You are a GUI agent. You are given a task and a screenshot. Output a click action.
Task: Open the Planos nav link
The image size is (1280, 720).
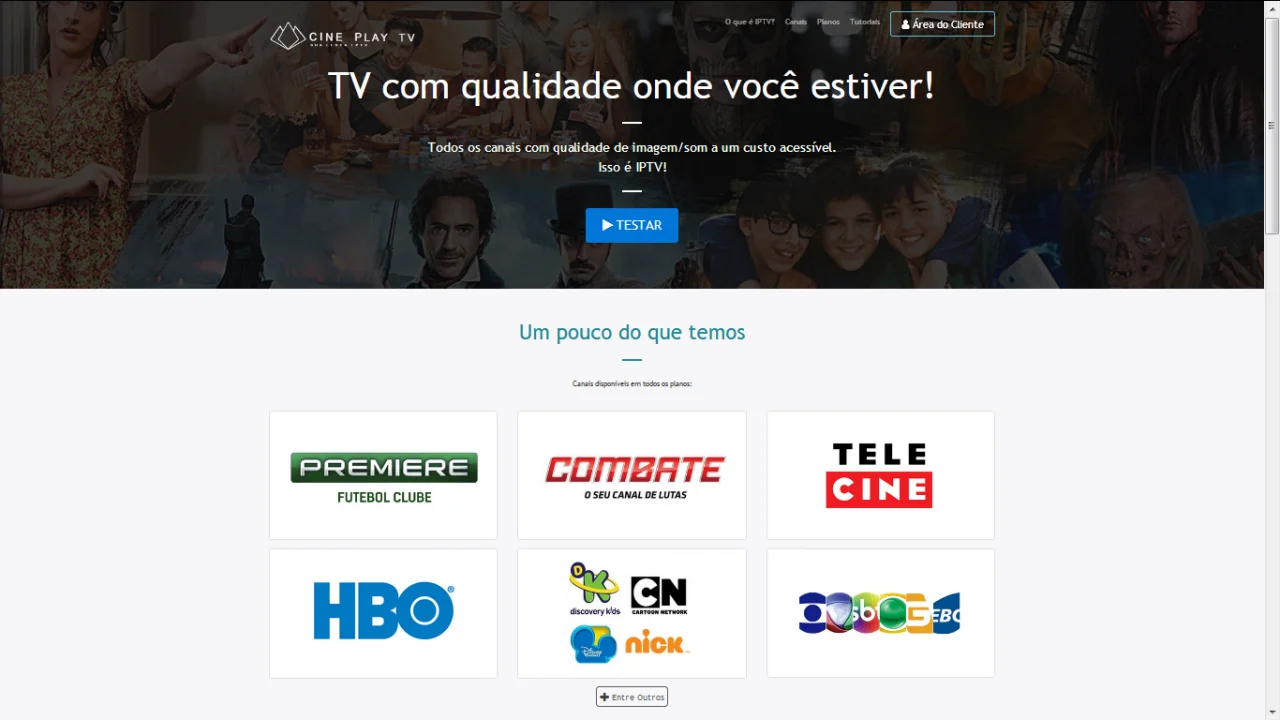pos(828,22)
